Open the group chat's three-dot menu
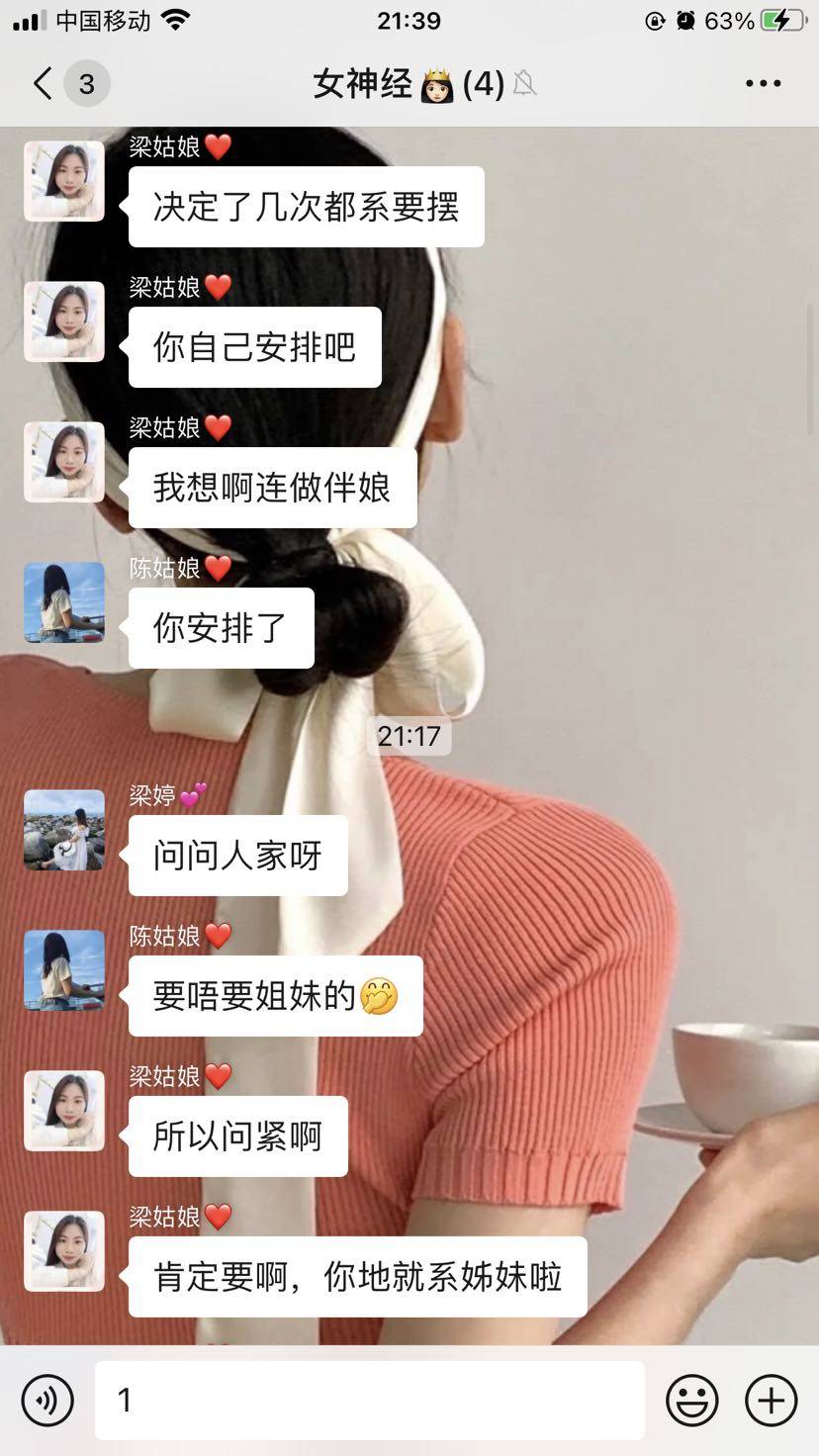The width and height of the screenshot is (819, 1456). coord(763,84)
